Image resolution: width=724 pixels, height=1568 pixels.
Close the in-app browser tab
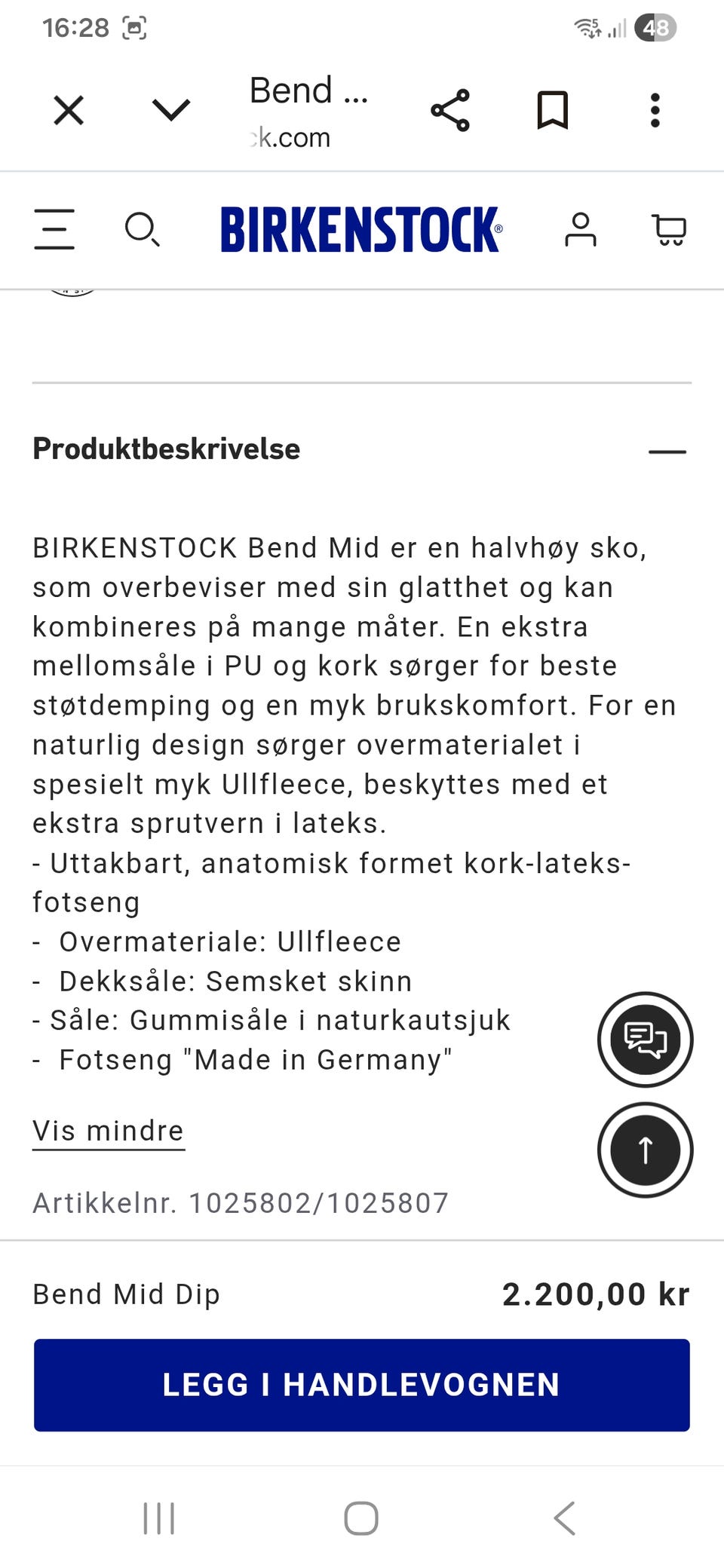click(x=69, y=109)
